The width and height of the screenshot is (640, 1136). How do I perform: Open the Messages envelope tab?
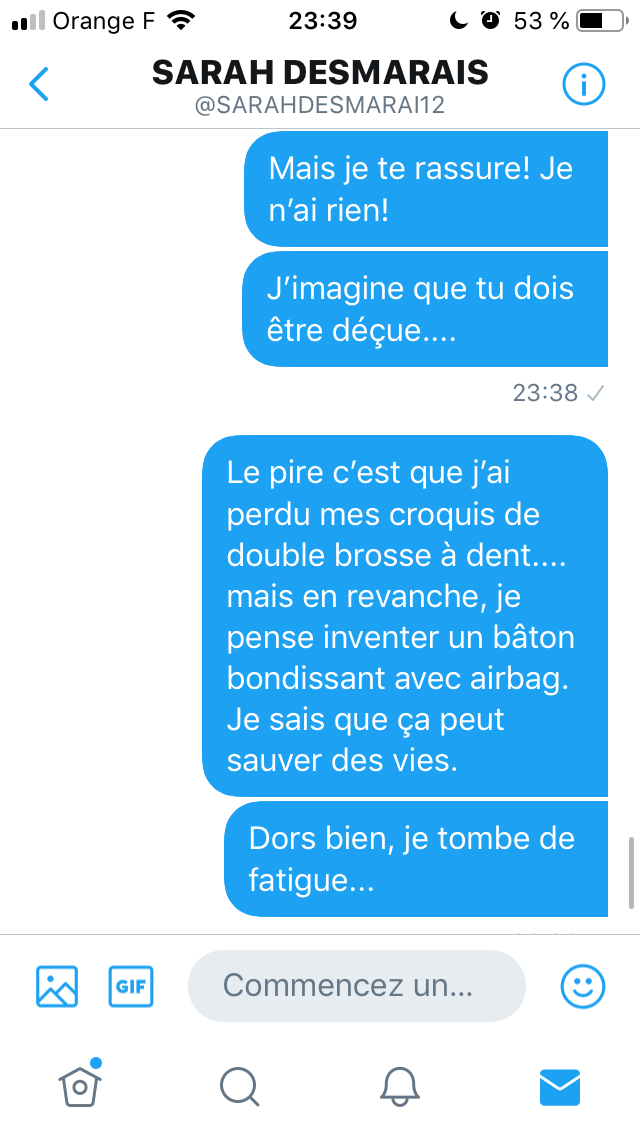tap(560, 1086)
